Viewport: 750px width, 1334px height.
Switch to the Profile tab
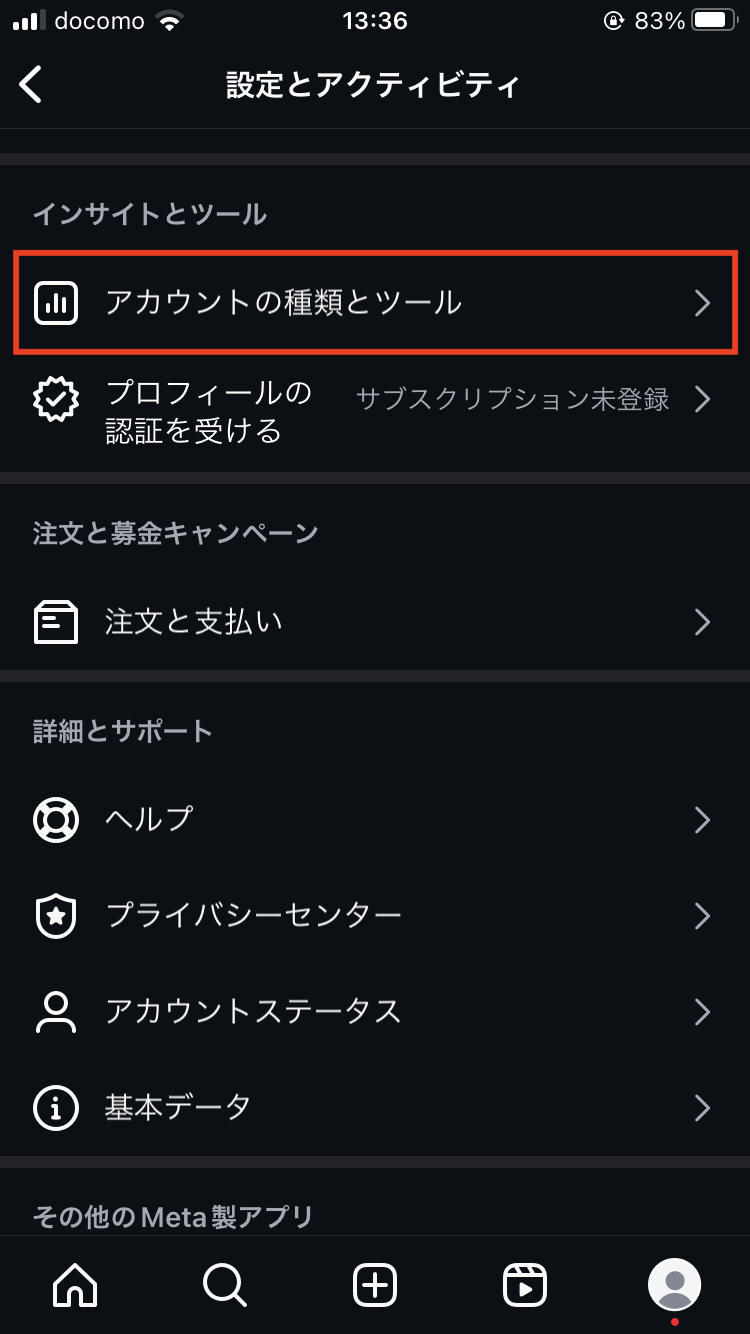(x=674, y=1284)
